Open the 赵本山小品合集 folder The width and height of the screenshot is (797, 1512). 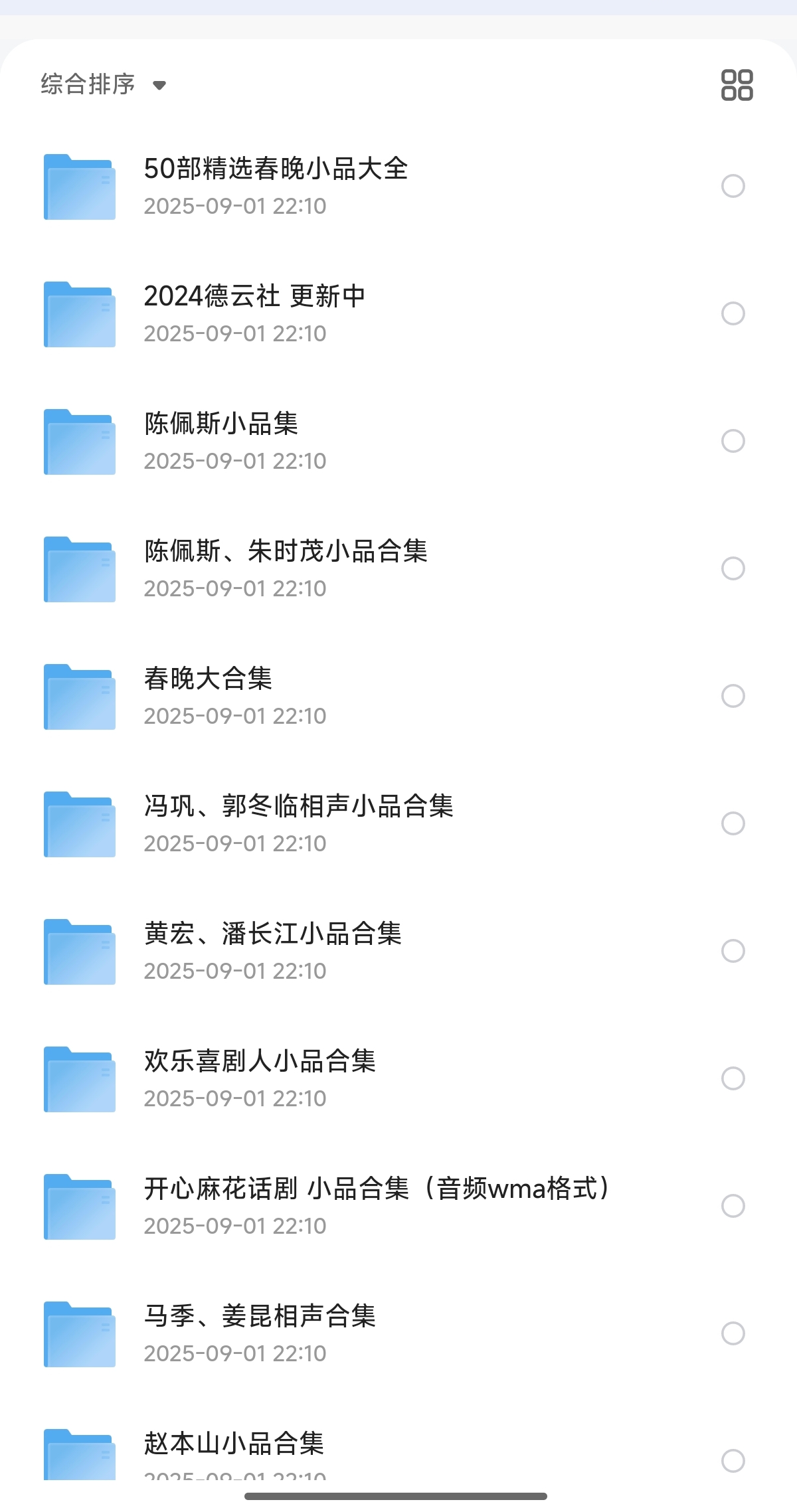pos(234,1444)
